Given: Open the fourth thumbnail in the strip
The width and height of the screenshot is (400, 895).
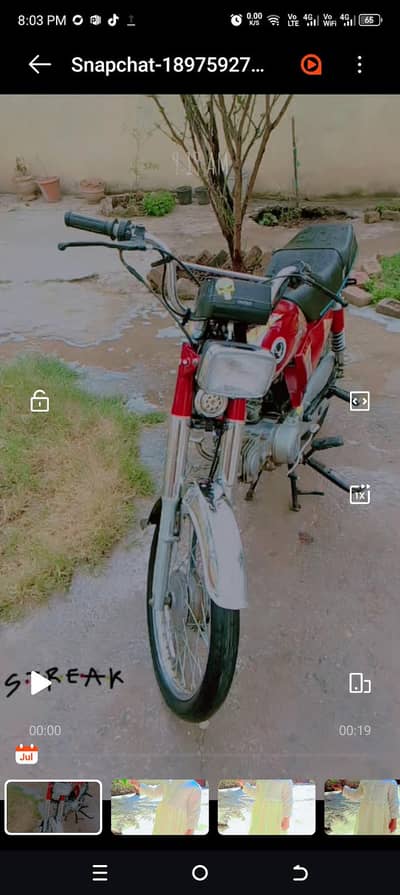Looking at the screenshot, I should (x=362, y=807).
